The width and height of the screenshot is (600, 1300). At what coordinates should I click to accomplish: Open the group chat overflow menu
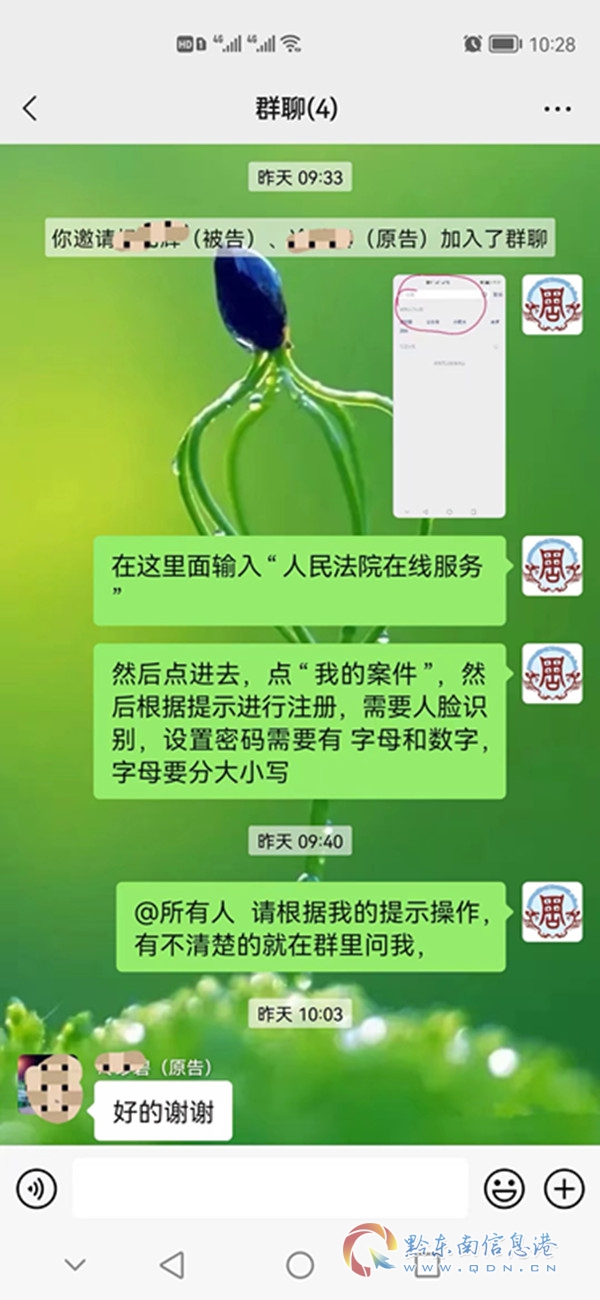point(557,109)
